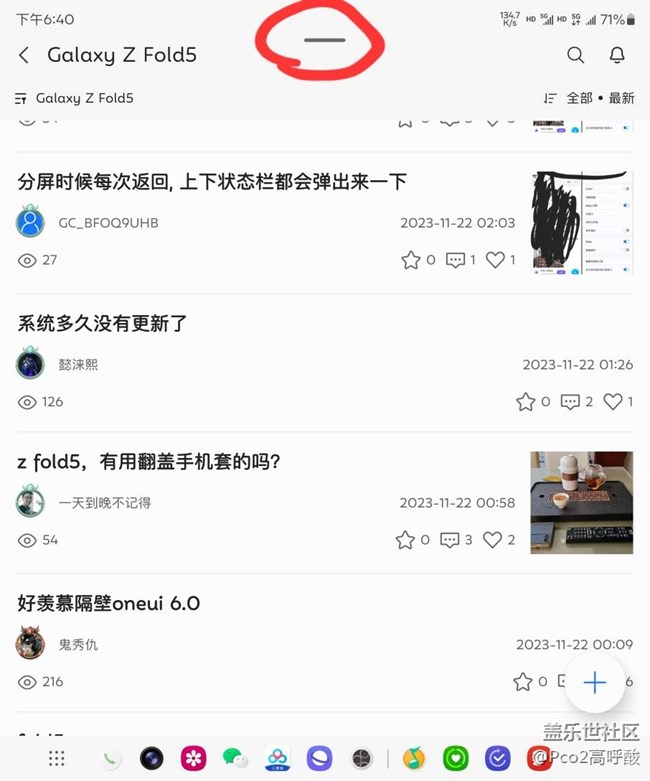Favorite the post by GC_BFOQ9UHB
This screenshot has height=781, width=650.
(410, 260)
